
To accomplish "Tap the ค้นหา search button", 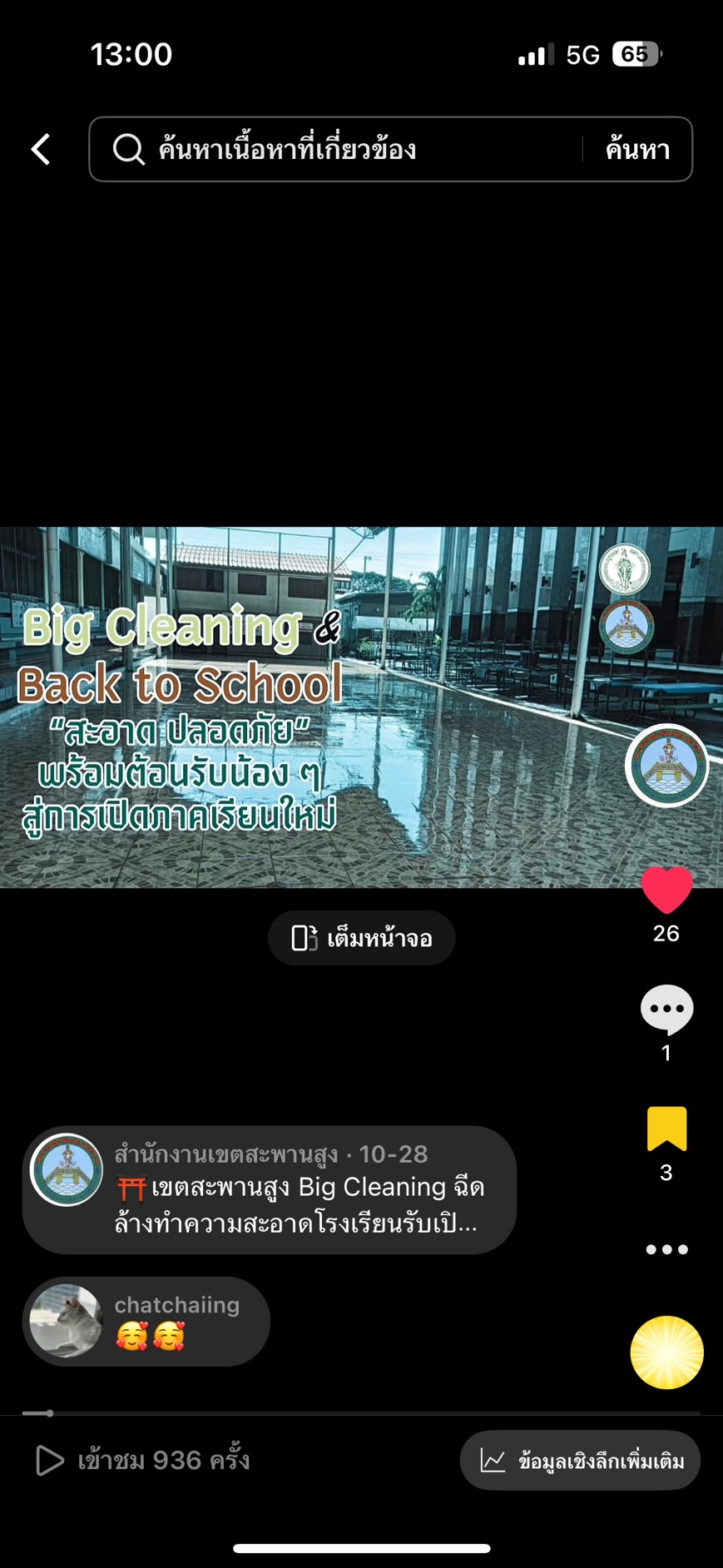I will (x=637, y=150).
